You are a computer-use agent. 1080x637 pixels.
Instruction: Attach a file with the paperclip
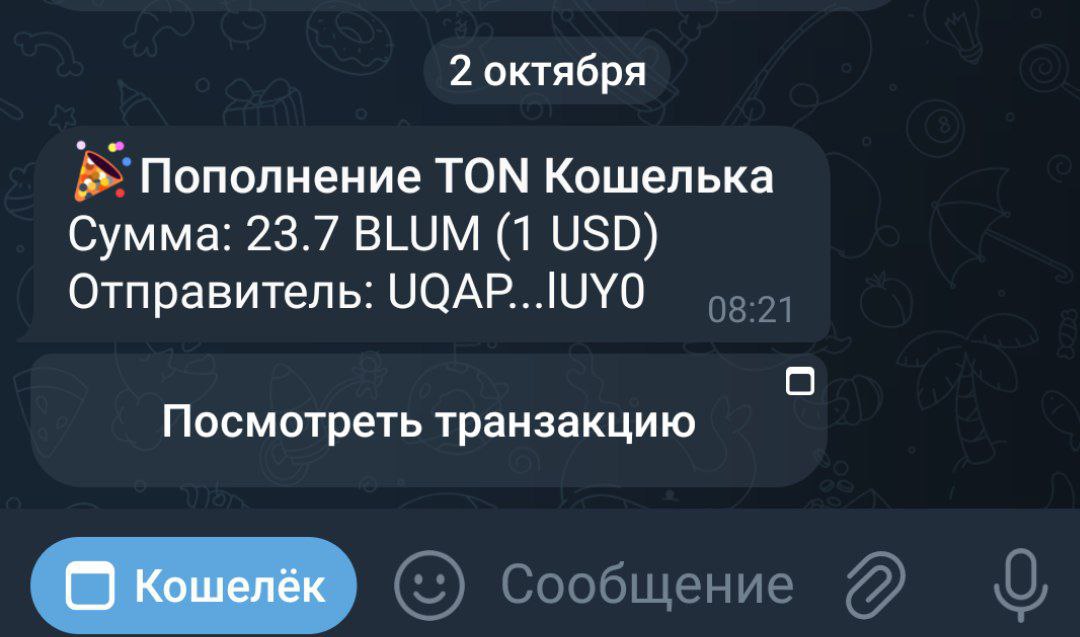coord(875,584)
